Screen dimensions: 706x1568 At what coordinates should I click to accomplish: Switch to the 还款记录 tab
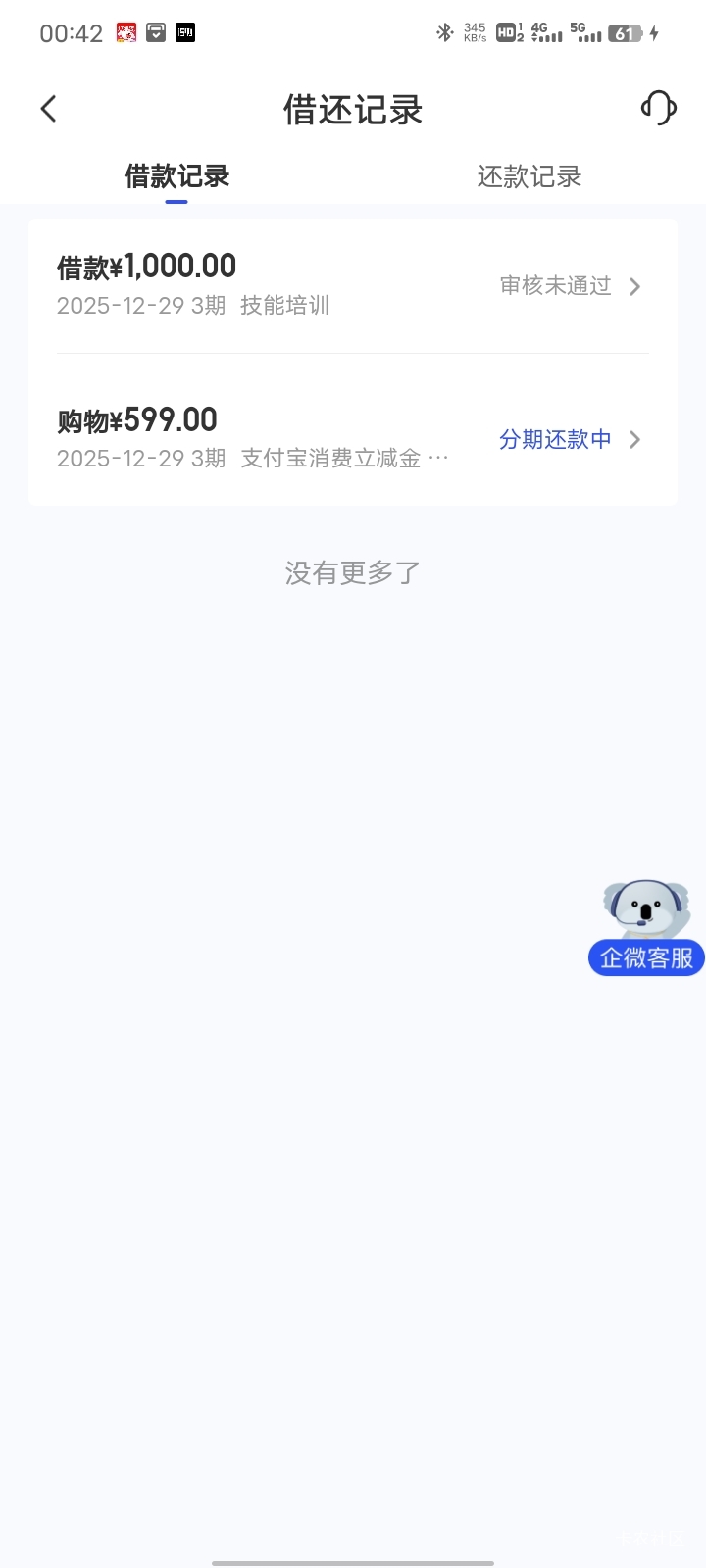[x=529, y=176]
